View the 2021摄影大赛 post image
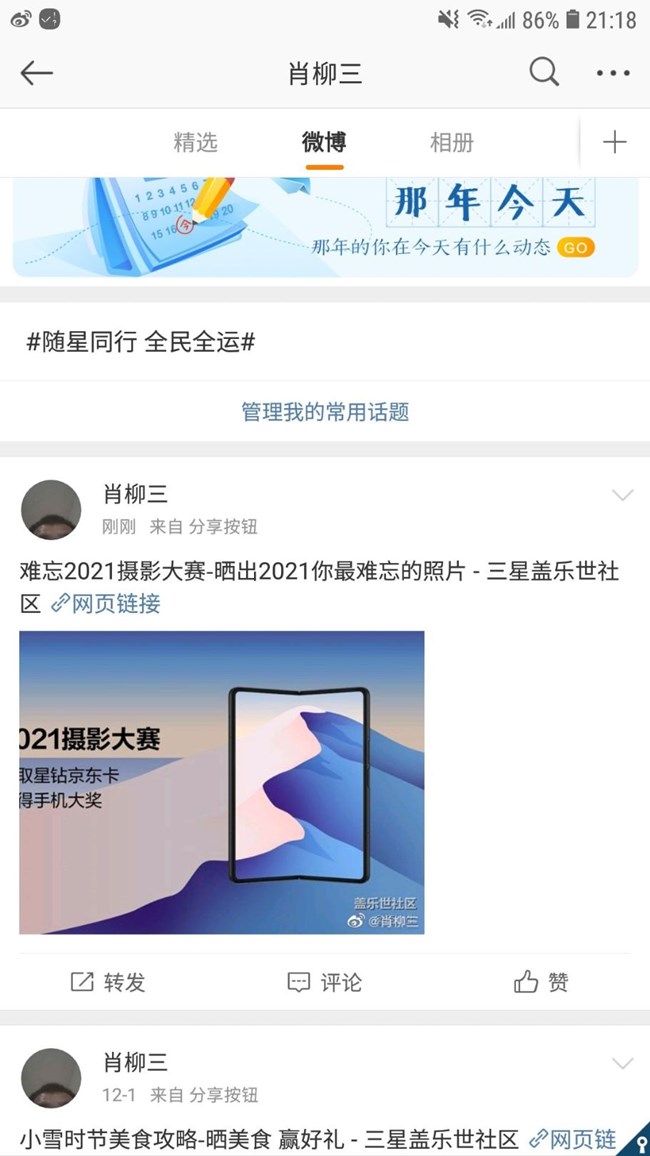Image resolution: width=650 pixels, height=1156 pixels. 221,782
